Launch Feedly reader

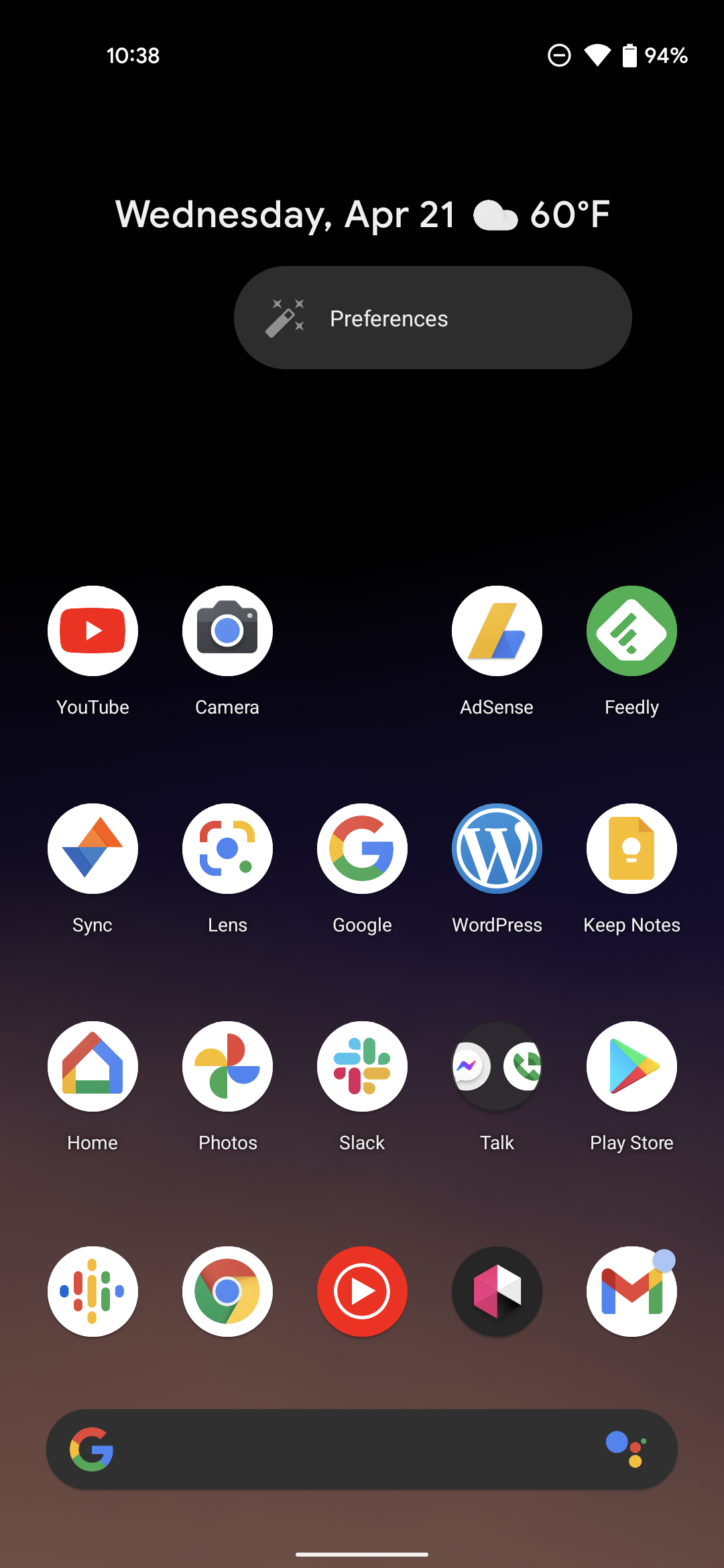[x=631, y=631]
